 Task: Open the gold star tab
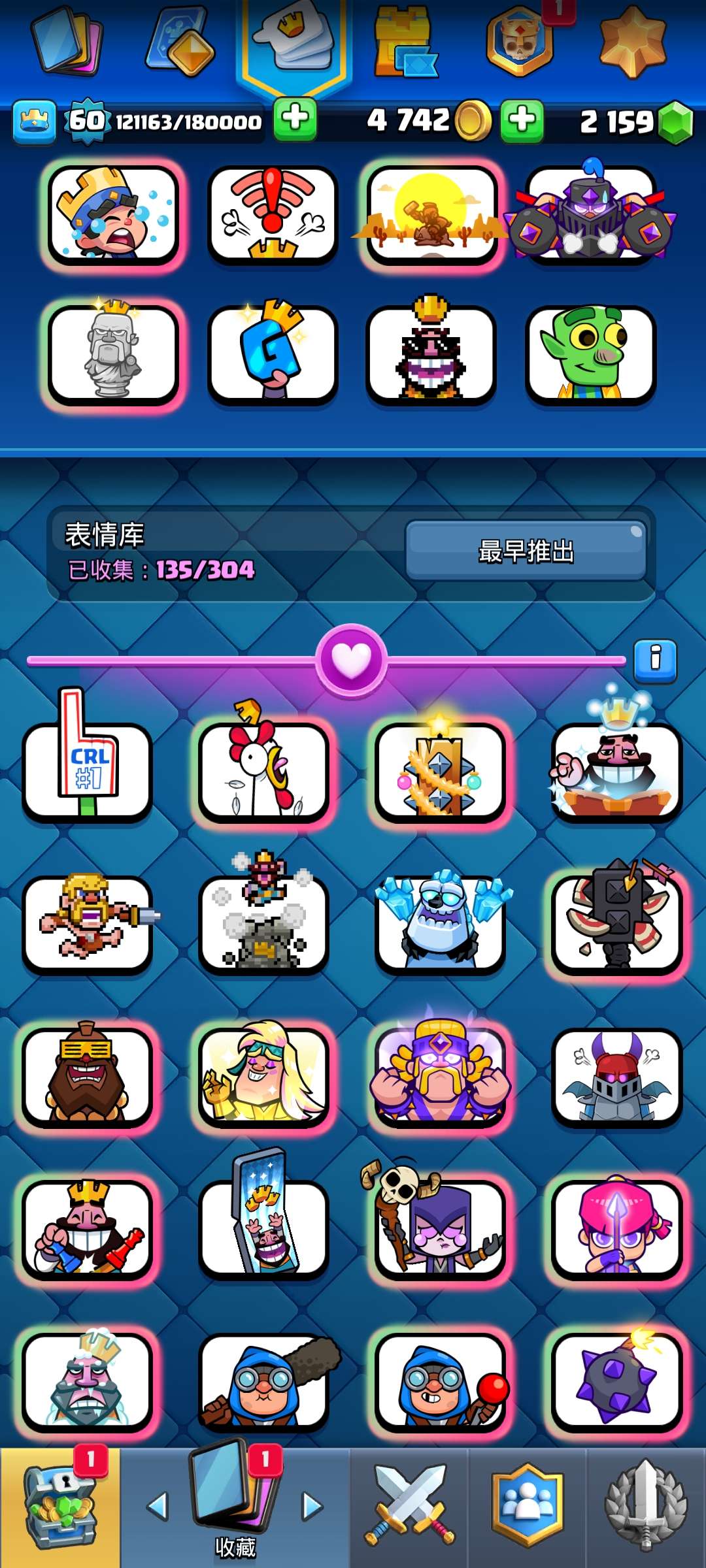point(633,42)
